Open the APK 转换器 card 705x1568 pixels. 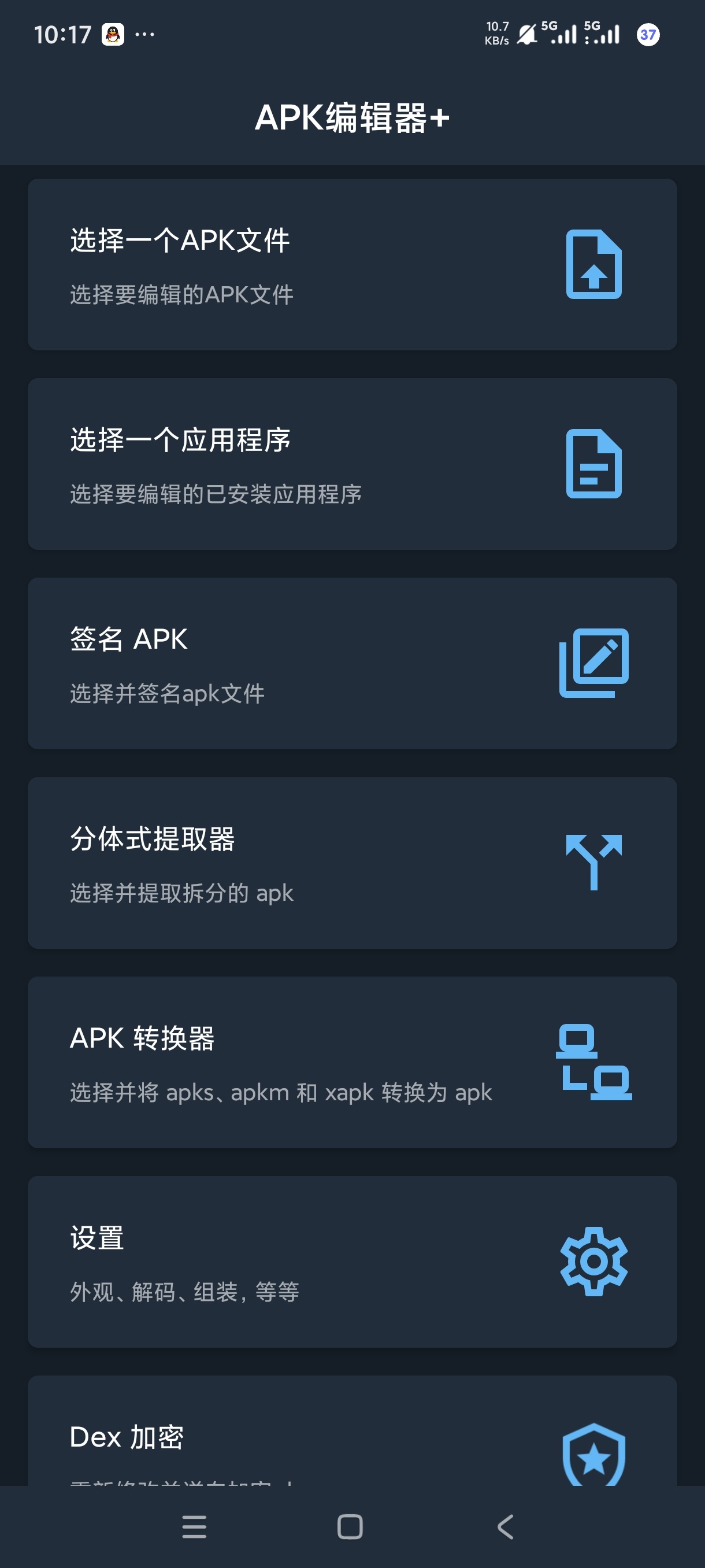(352, 1062)
